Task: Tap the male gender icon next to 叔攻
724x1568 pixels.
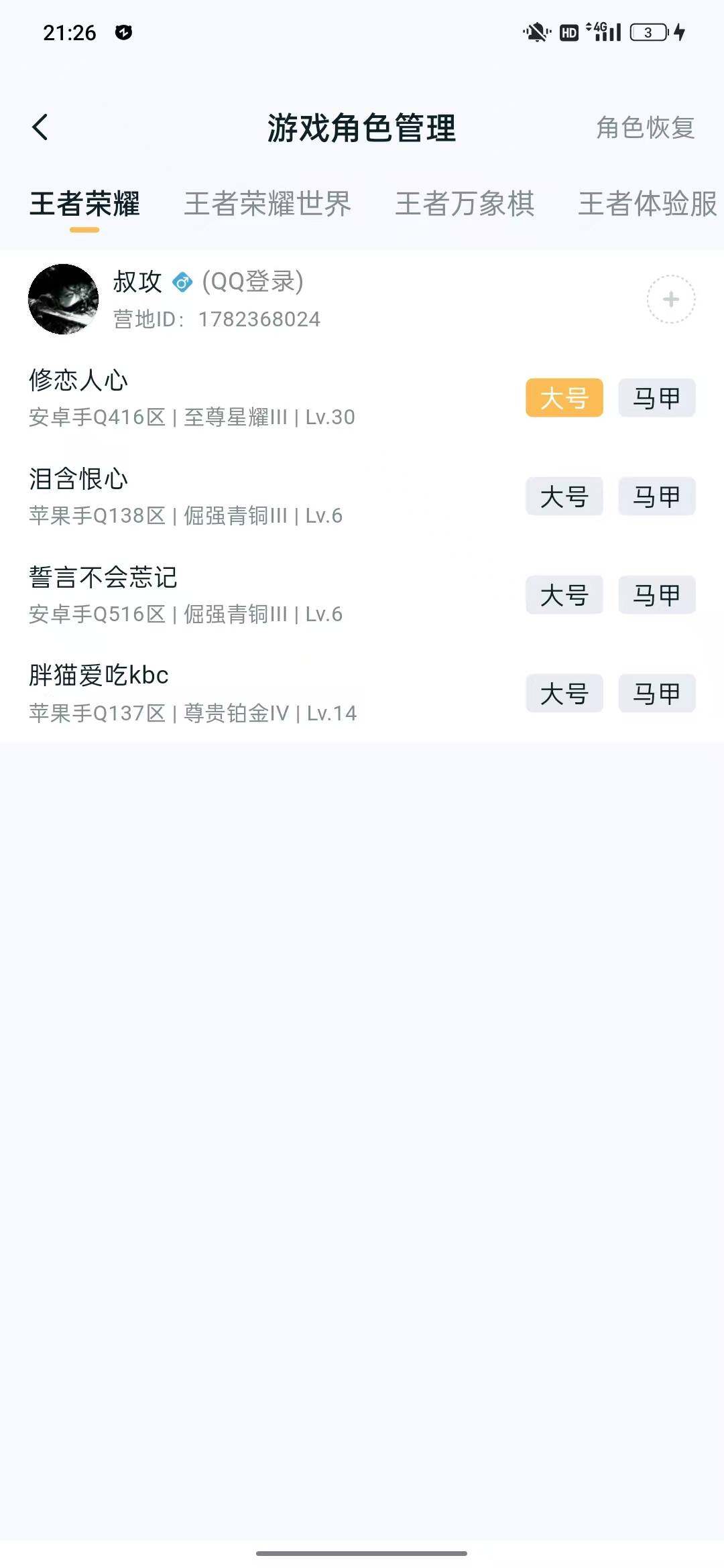Action: point(180,282)
